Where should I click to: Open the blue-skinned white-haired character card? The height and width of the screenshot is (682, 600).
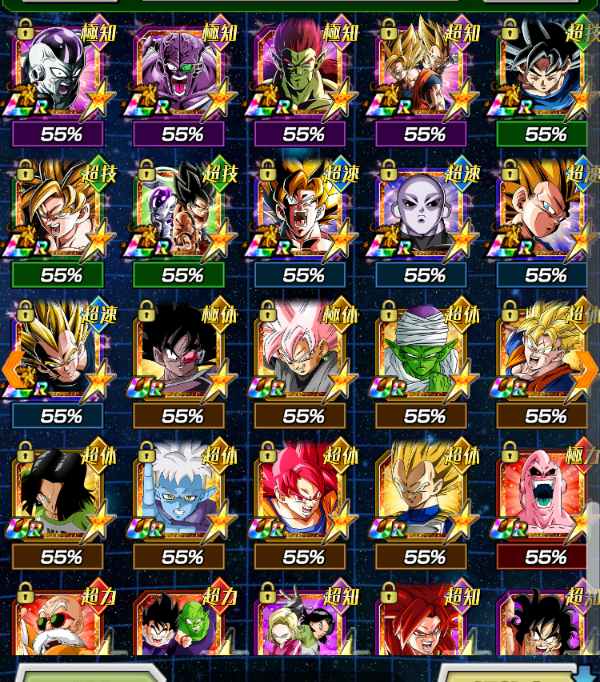click(181, 497)
